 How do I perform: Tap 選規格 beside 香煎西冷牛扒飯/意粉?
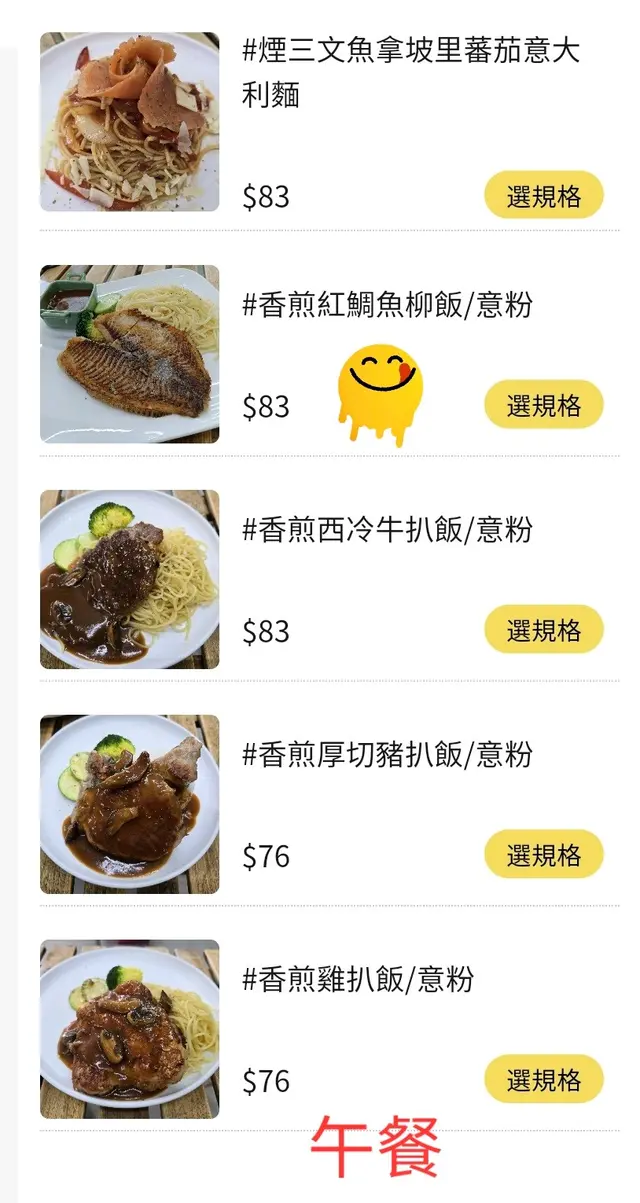tap(543, 630)
